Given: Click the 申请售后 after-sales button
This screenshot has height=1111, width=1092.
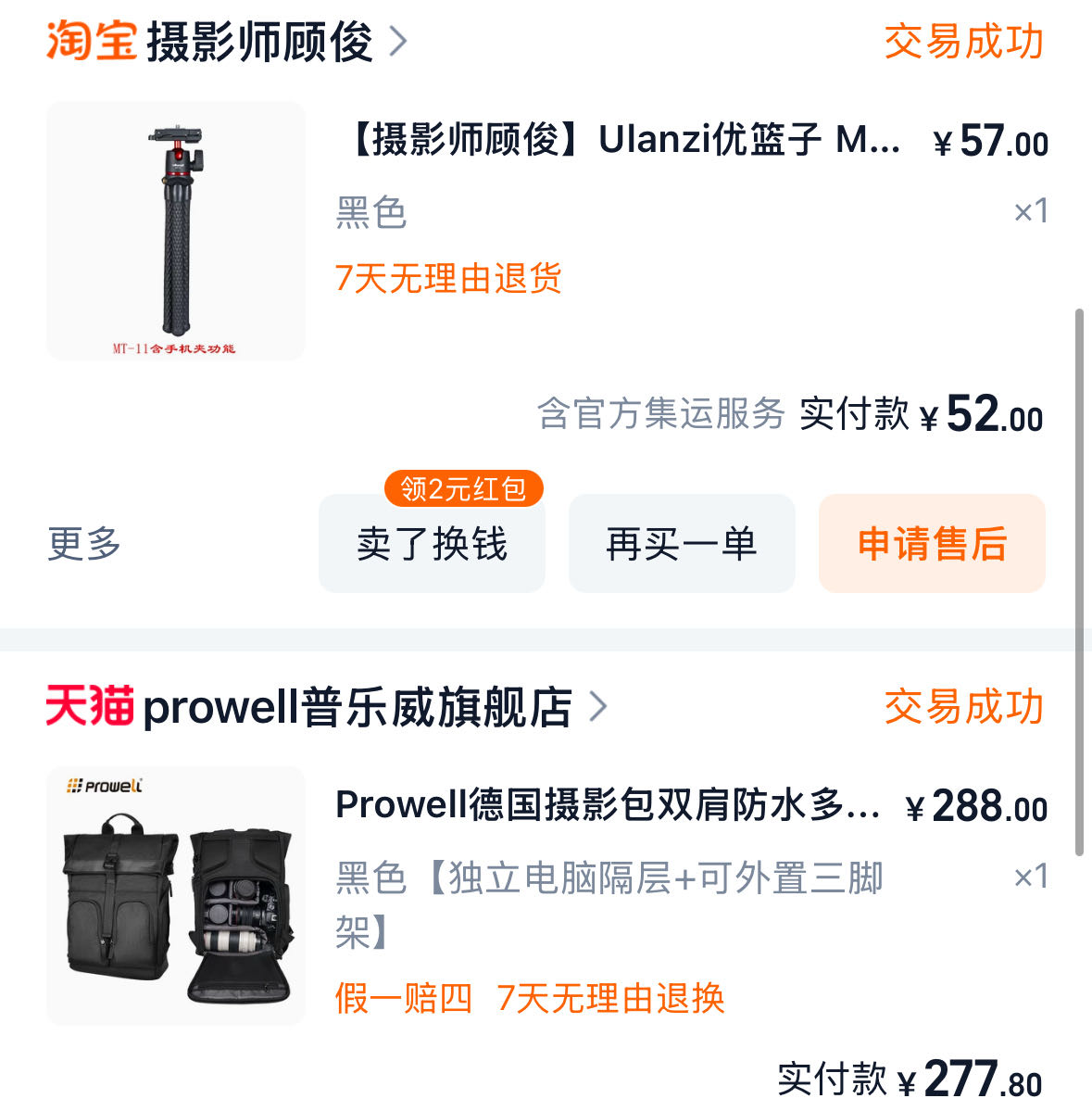Looking at the screenshot, I should click(x=931, y=545).
